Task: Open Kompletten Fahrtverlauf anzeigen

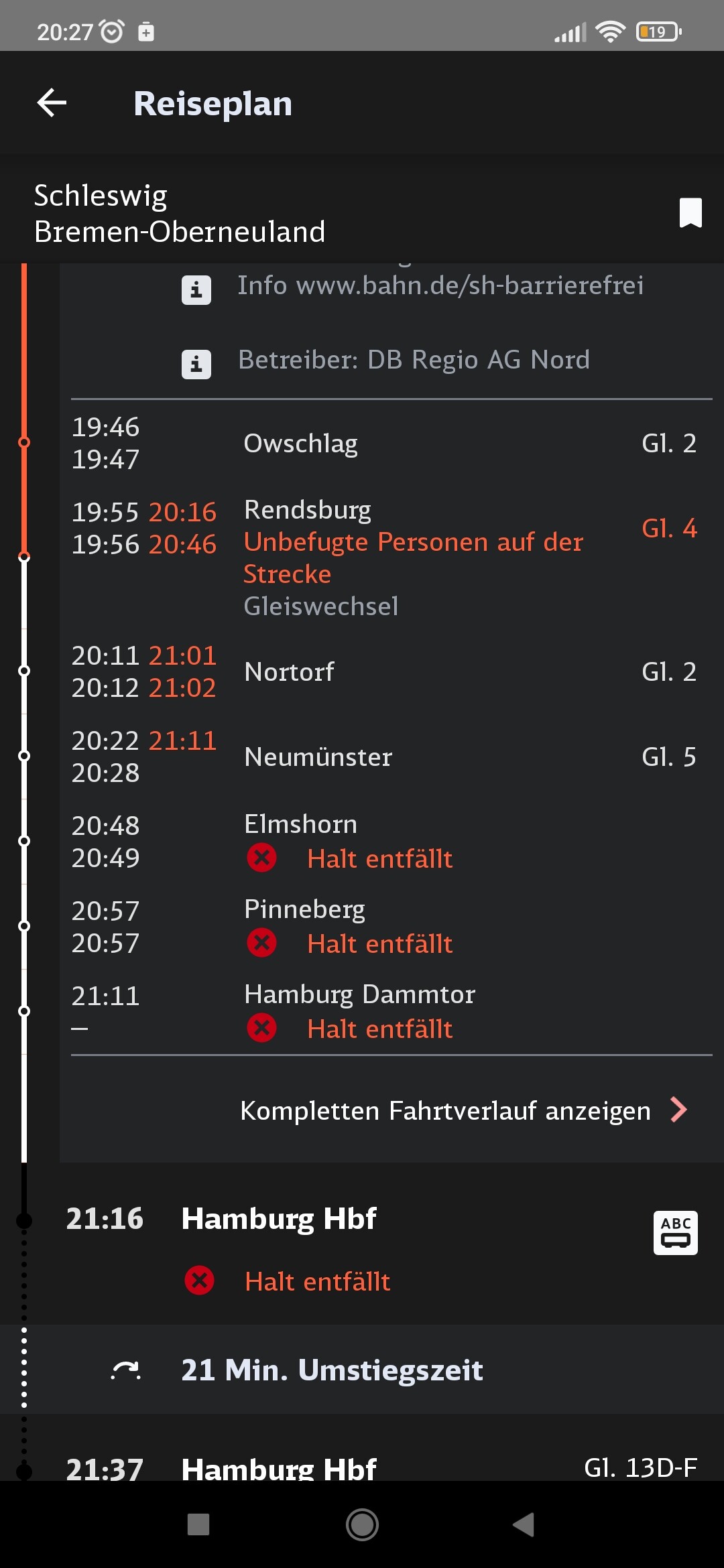Action: point(464,1110)
